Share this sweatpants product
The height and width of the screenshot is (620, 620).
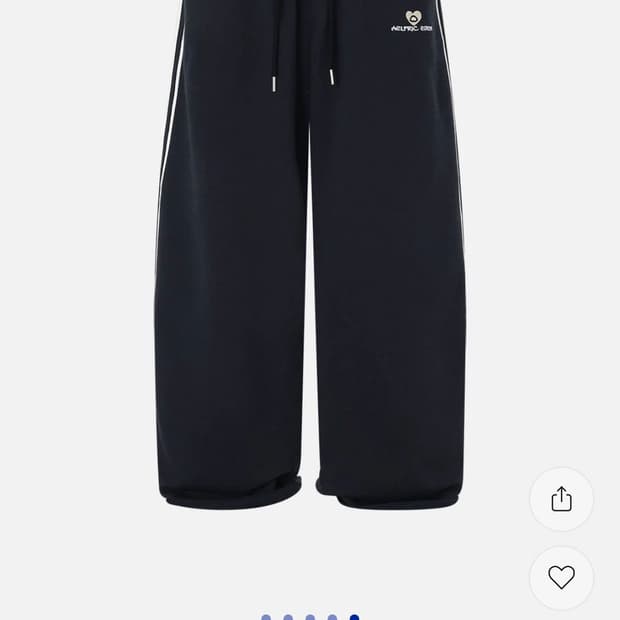tap(561, 499)
